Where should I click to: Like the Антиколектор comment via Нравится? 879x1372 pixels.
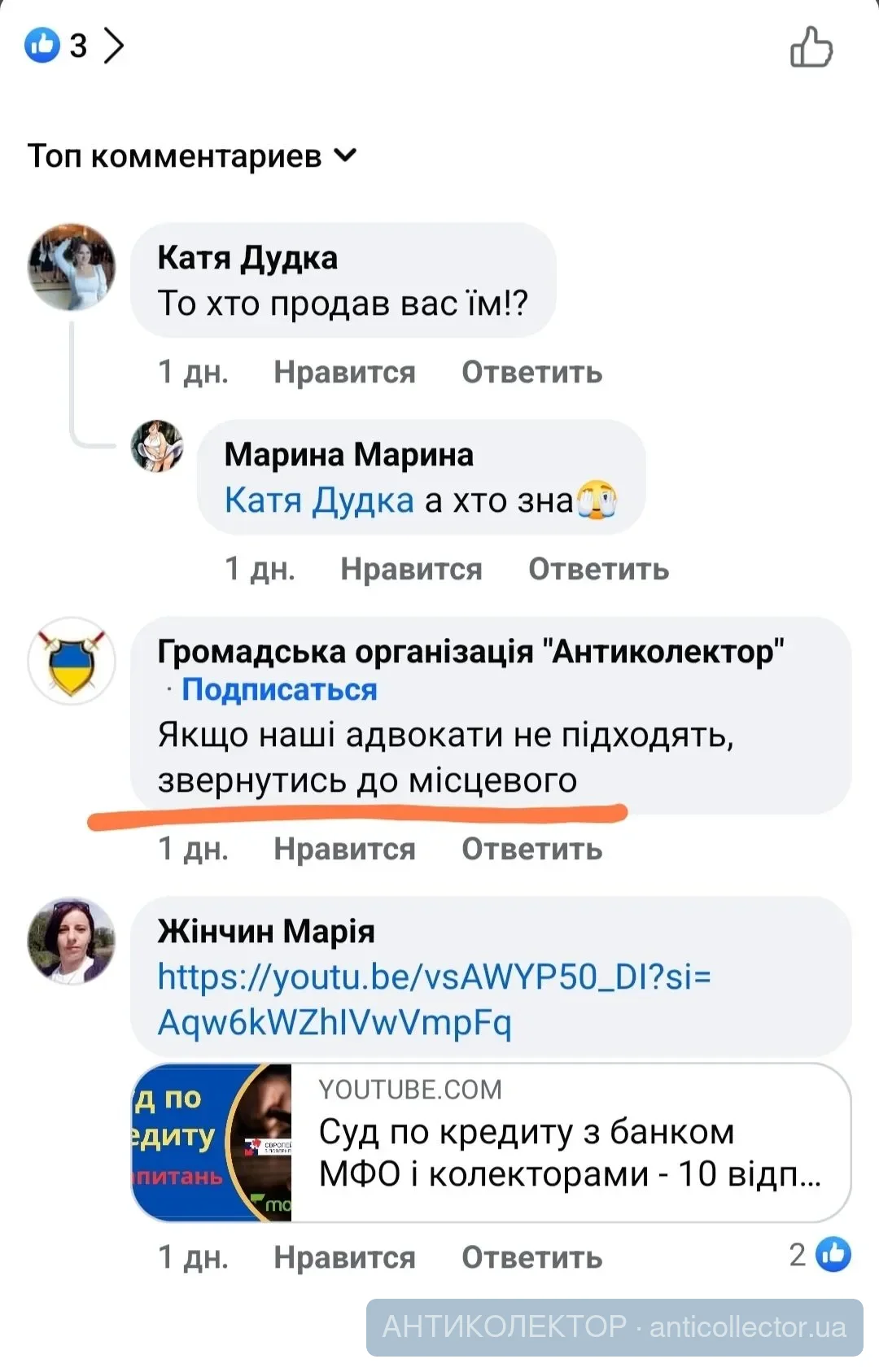point(344,849)
